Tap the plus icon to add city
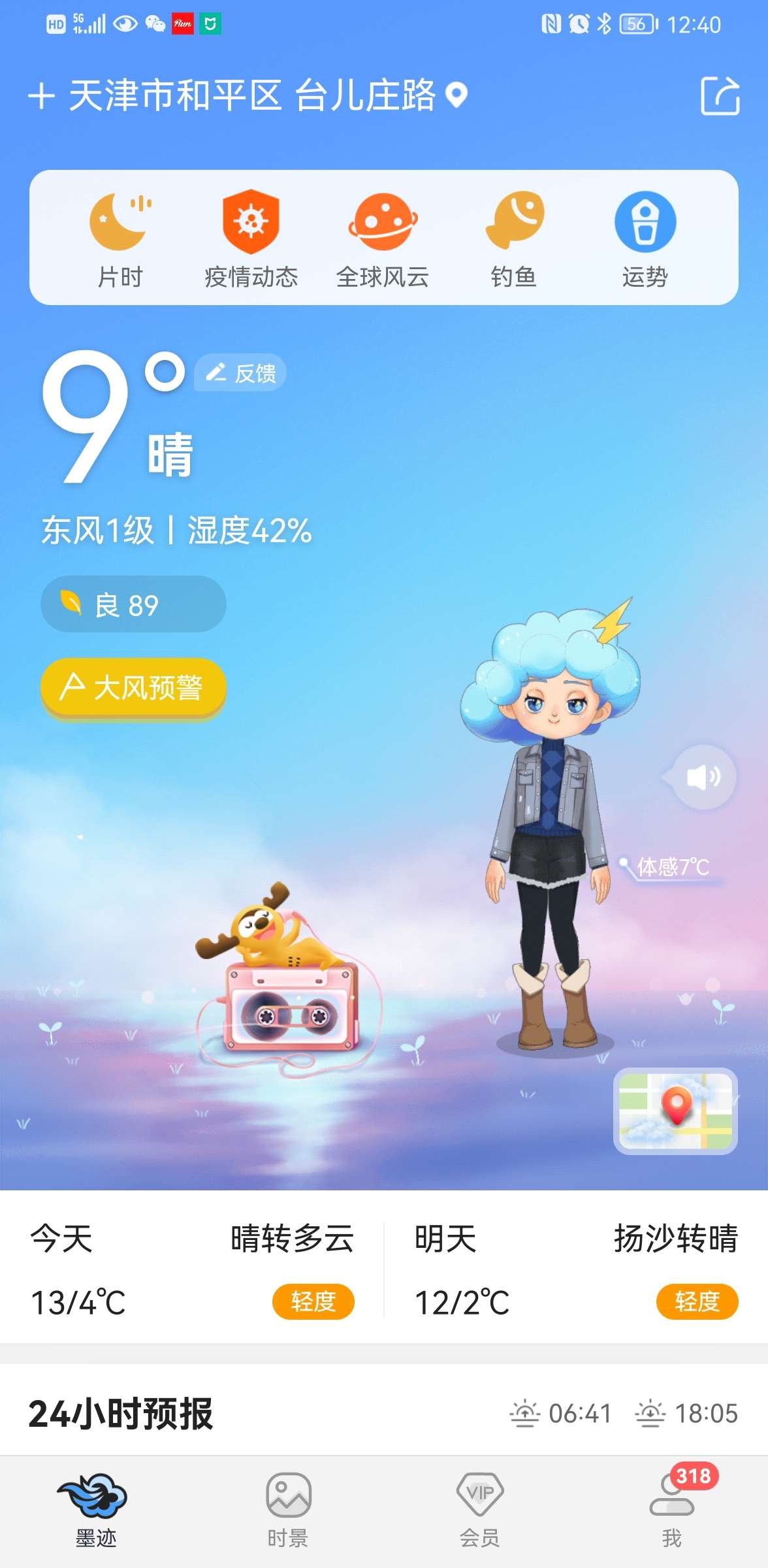 click(x=42, y=96)
